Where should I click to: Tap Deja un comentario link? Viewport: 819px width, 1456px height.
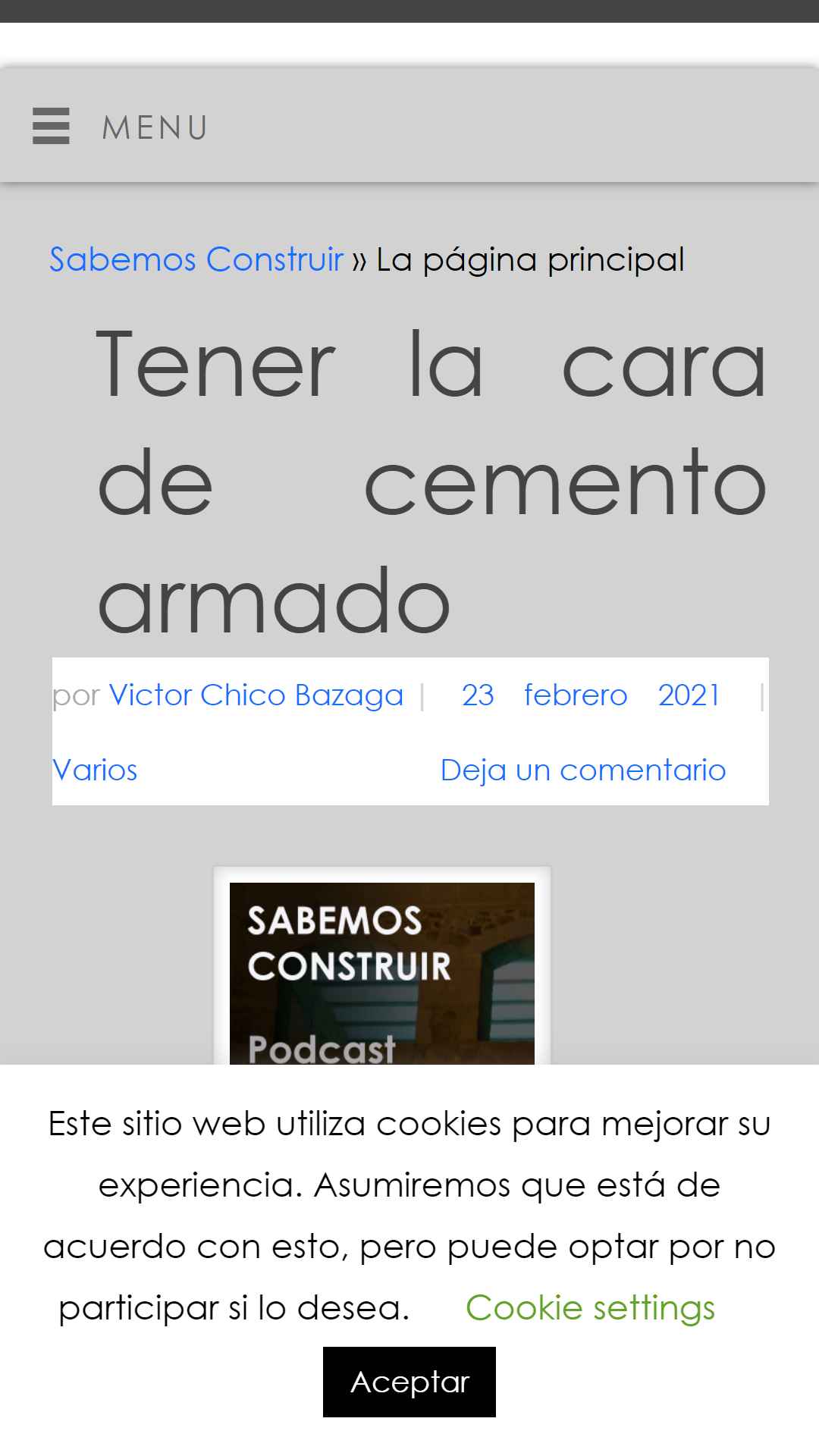coord(582,770)
